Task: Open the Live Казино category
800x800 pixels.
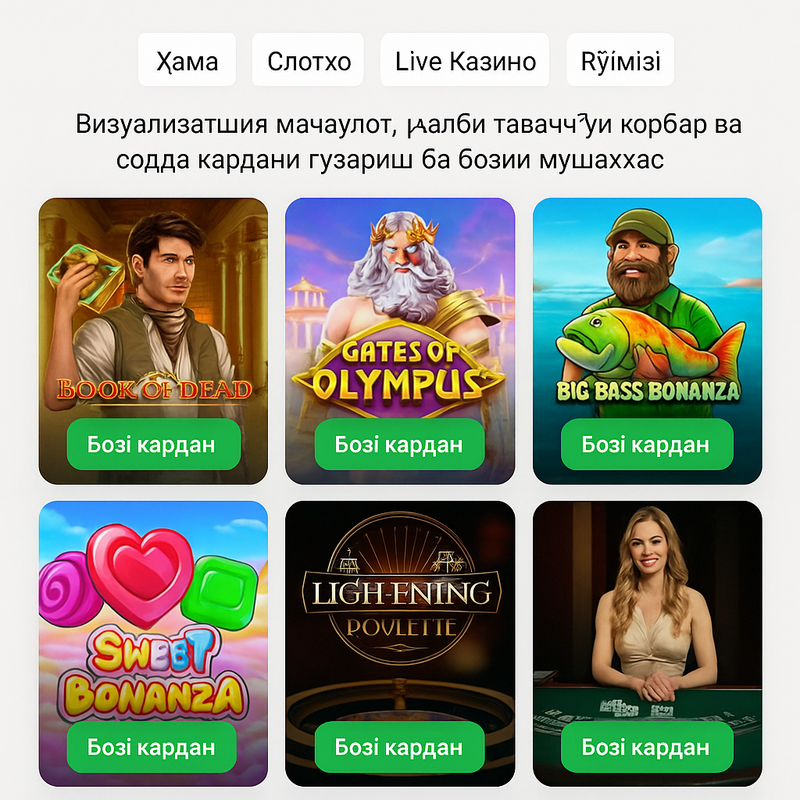Action: tap(465, 61)
